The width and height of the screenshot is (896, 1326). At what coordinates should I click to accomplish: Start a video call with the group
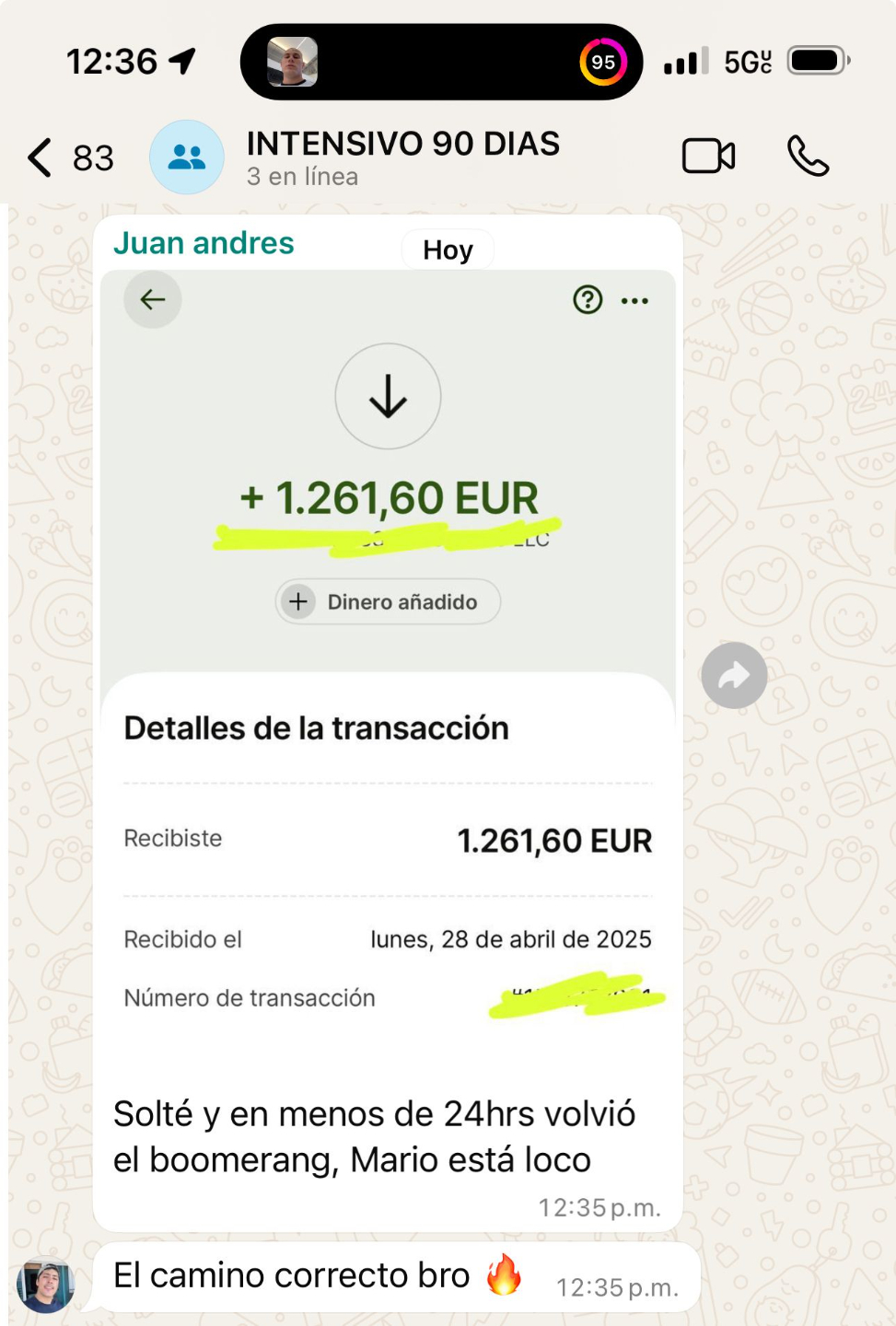[x=708, y=157]
